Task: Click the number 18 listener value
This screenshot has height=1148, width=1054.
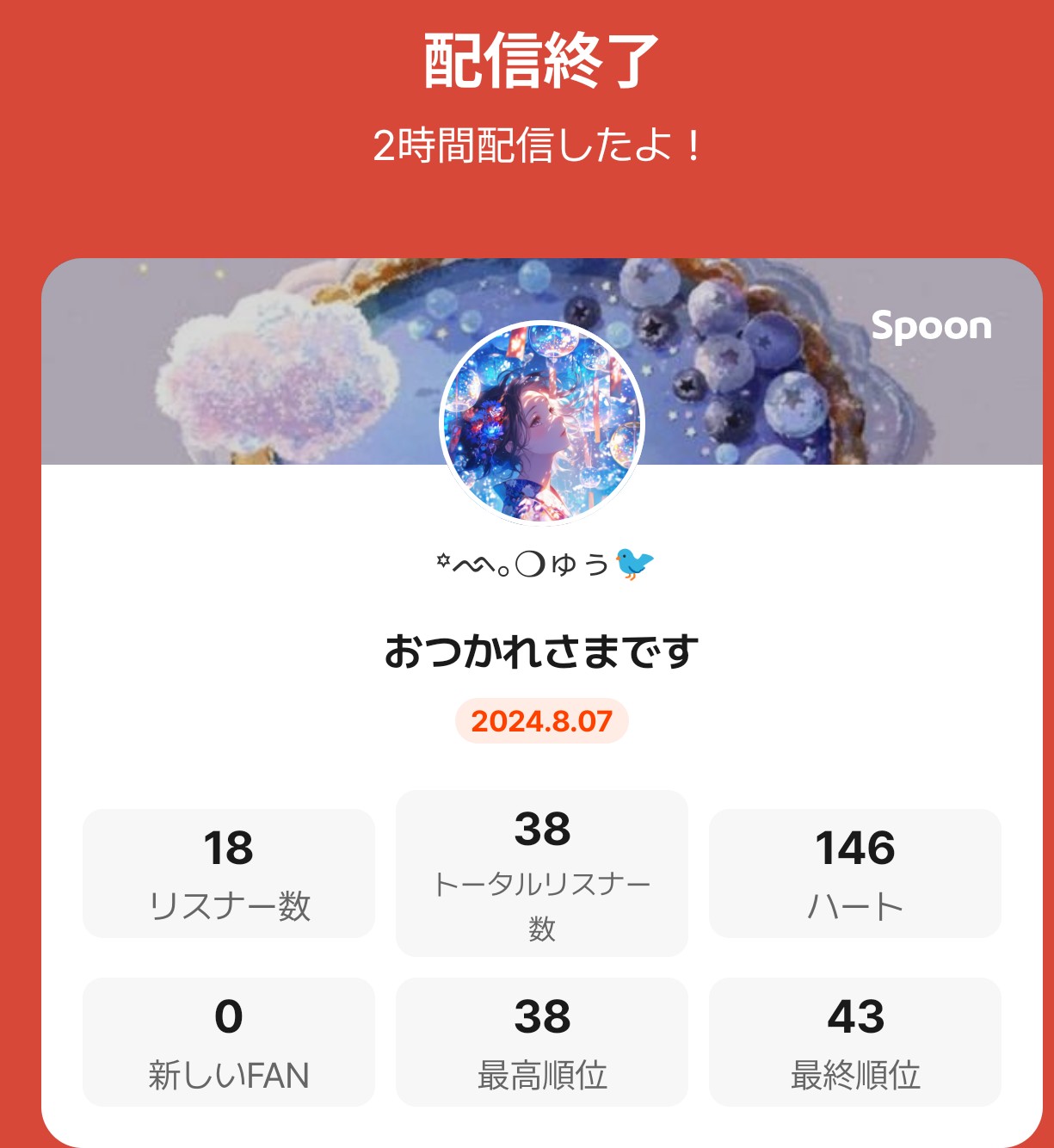Action: 228,847
